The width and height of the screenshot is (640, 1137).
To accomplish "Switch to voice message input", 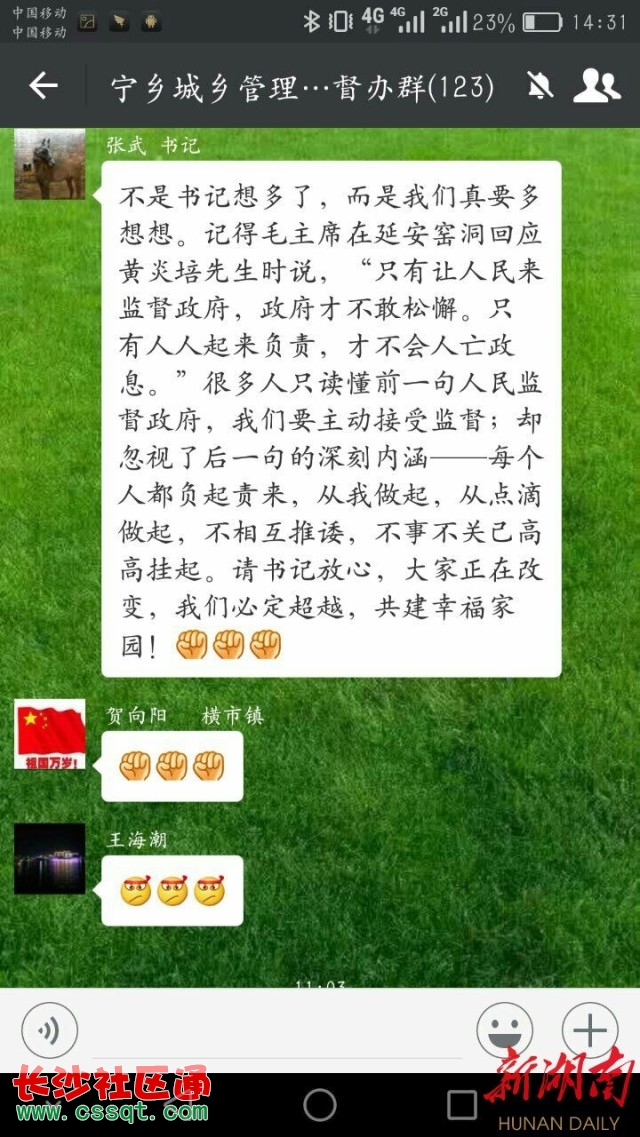I will pos(49,1030).
